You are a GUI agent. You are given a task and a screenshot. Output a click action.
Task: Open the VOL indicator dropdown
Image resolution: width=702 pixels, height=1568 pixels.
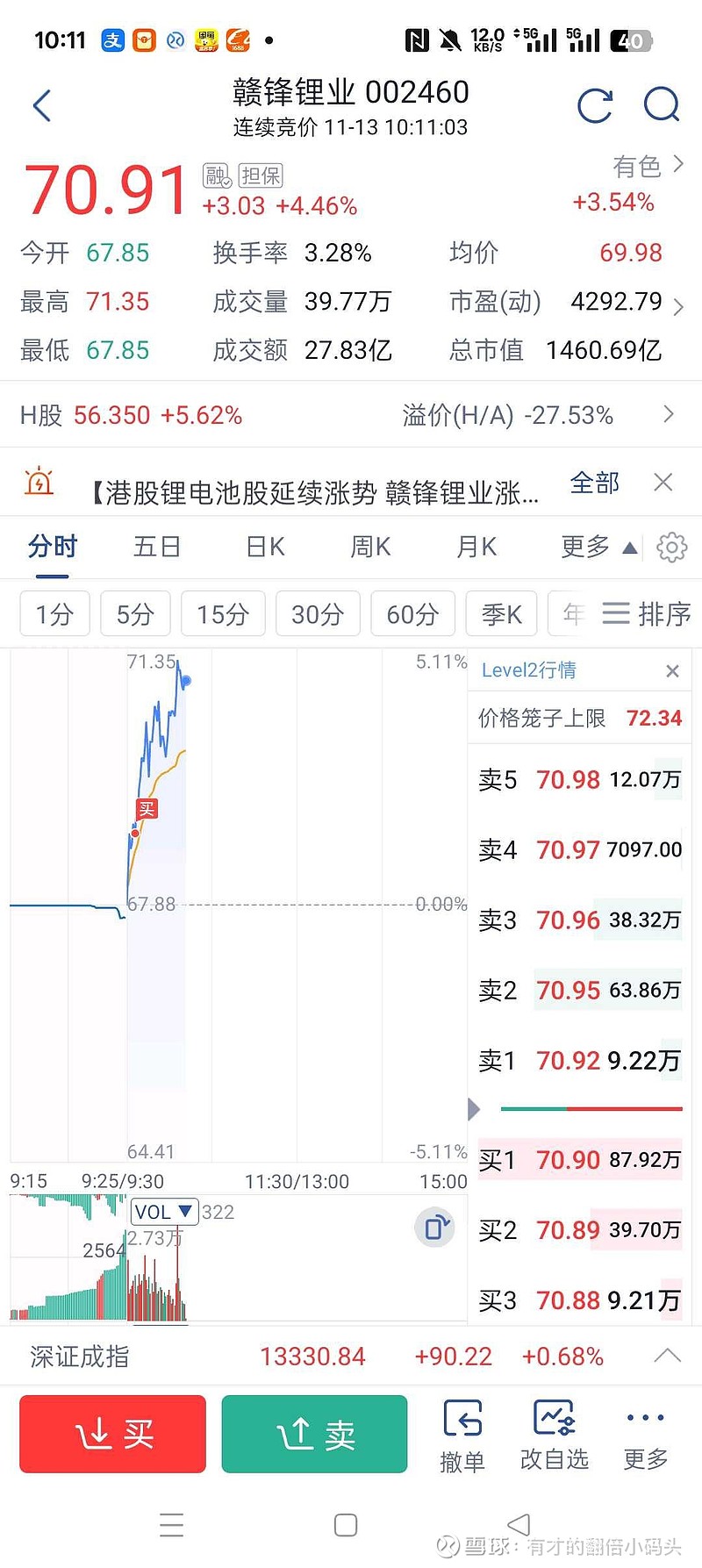click(163, 1212)
